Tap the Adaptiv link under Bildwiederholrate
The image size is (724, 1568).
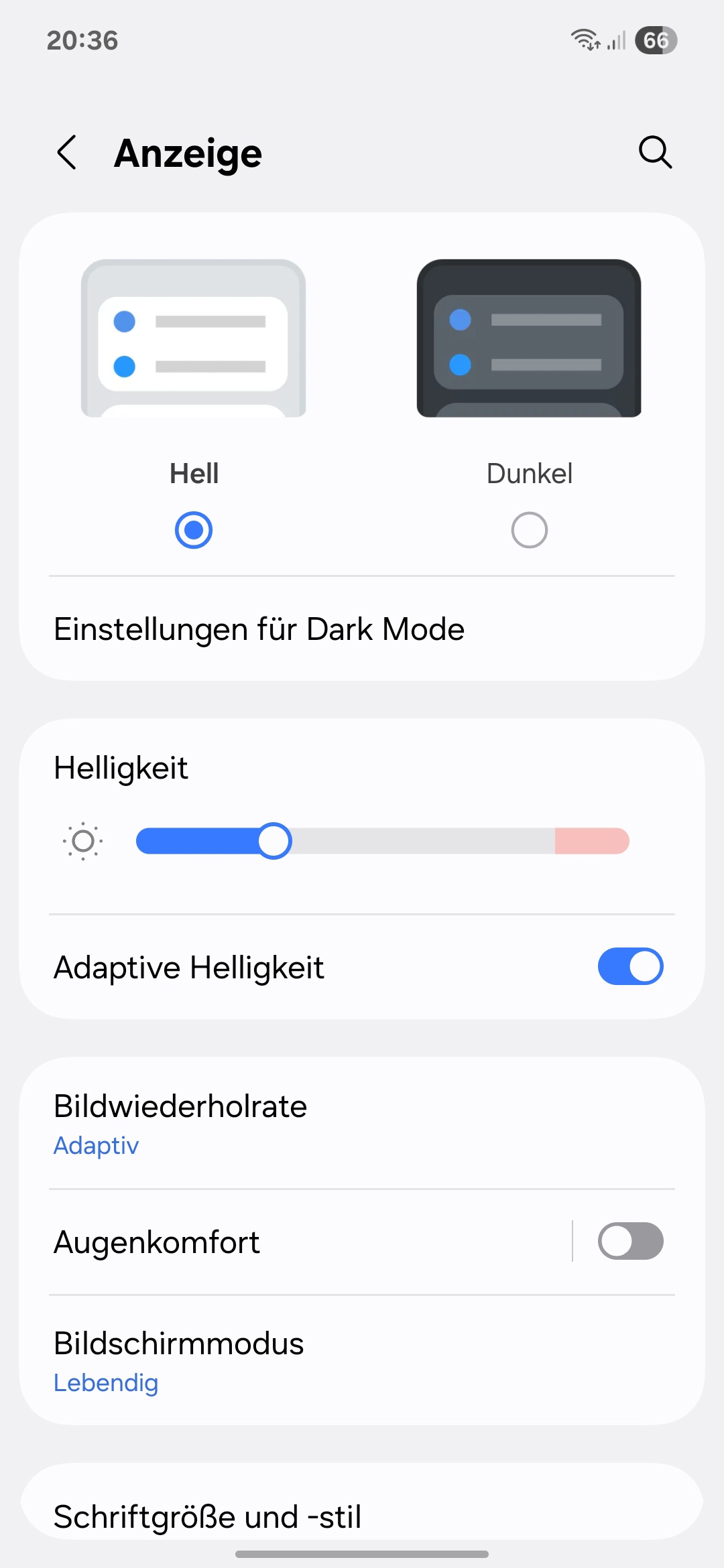(x=96, y=1145)
